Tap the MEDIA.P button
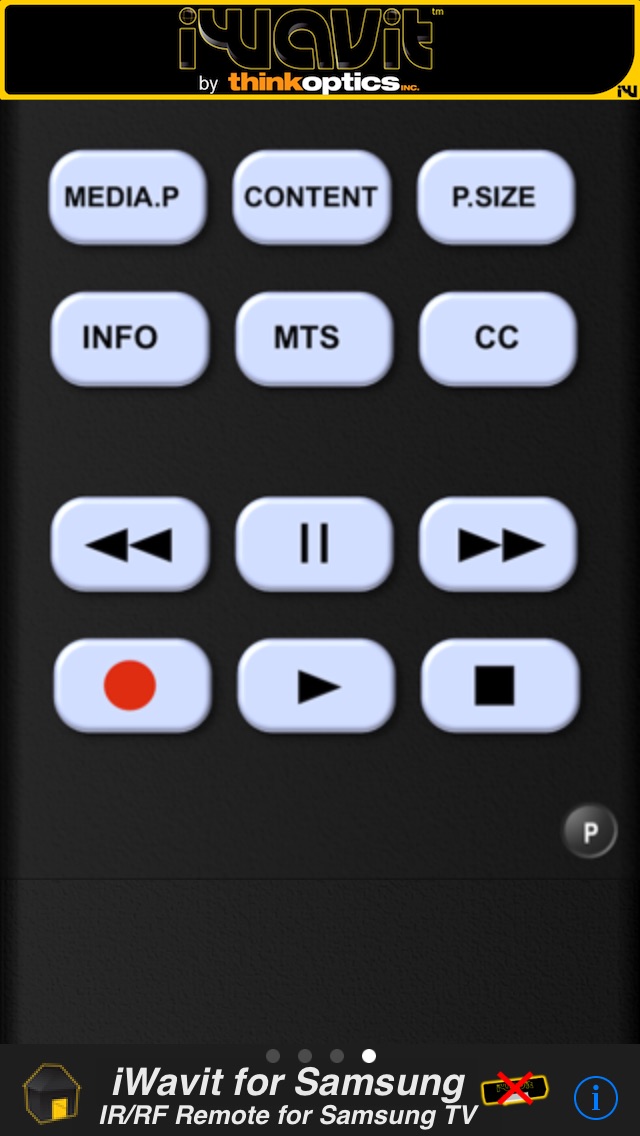Screen dimensions: 640x1136 tap(128, 197)
